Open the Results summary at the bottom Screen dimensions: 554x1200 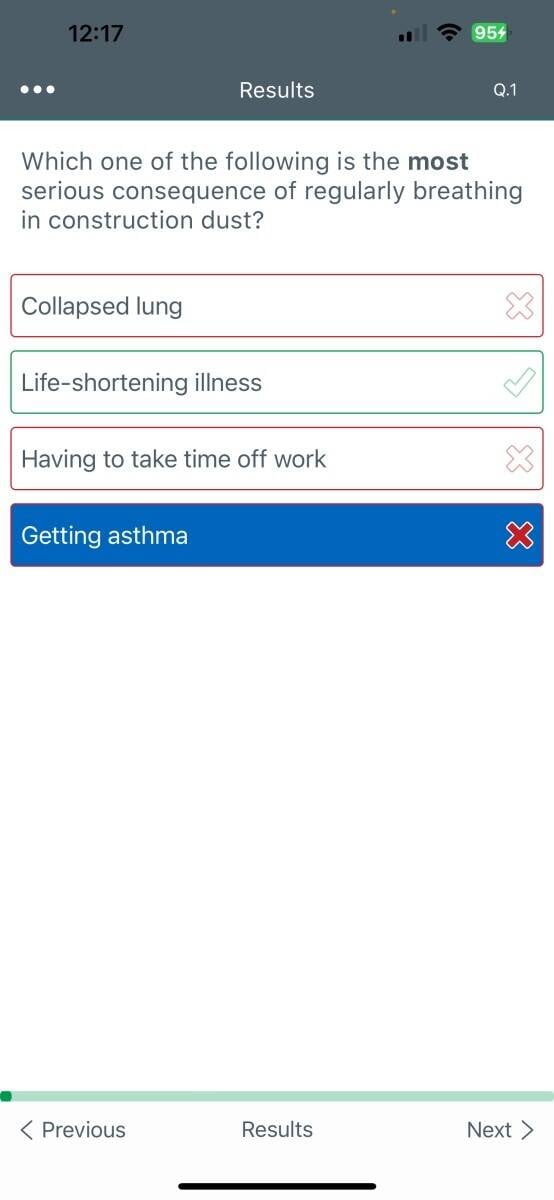point(277,1129)
